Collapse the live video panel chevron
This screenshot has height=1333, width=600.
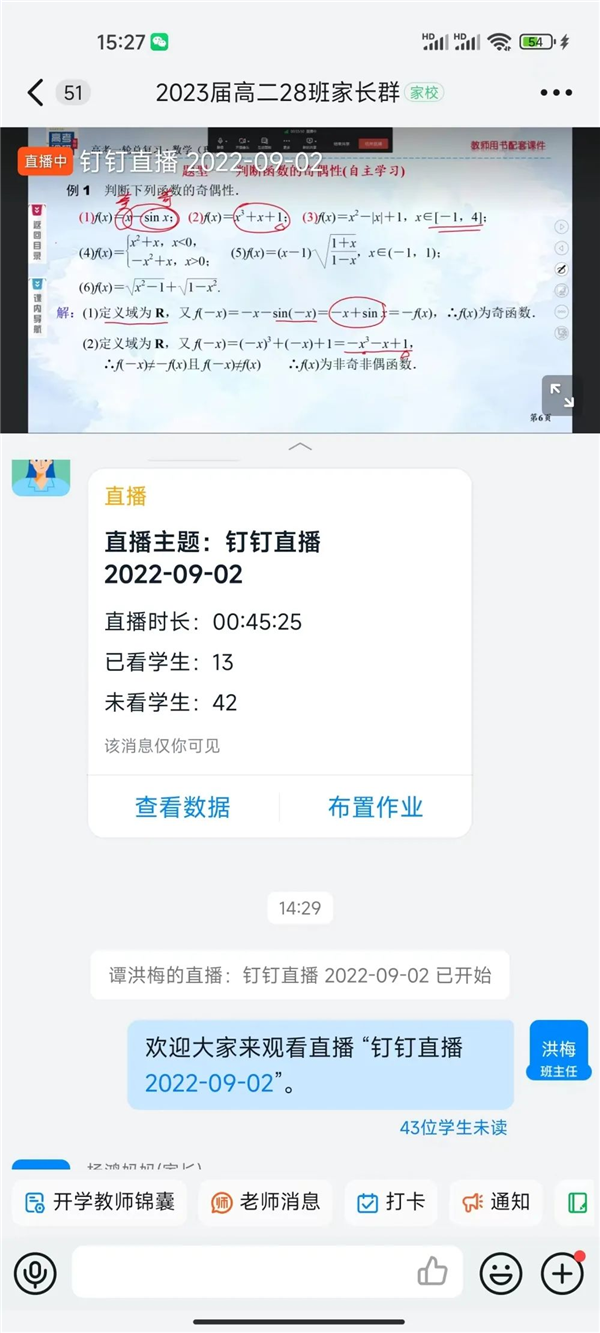click(x=300, y=446)
